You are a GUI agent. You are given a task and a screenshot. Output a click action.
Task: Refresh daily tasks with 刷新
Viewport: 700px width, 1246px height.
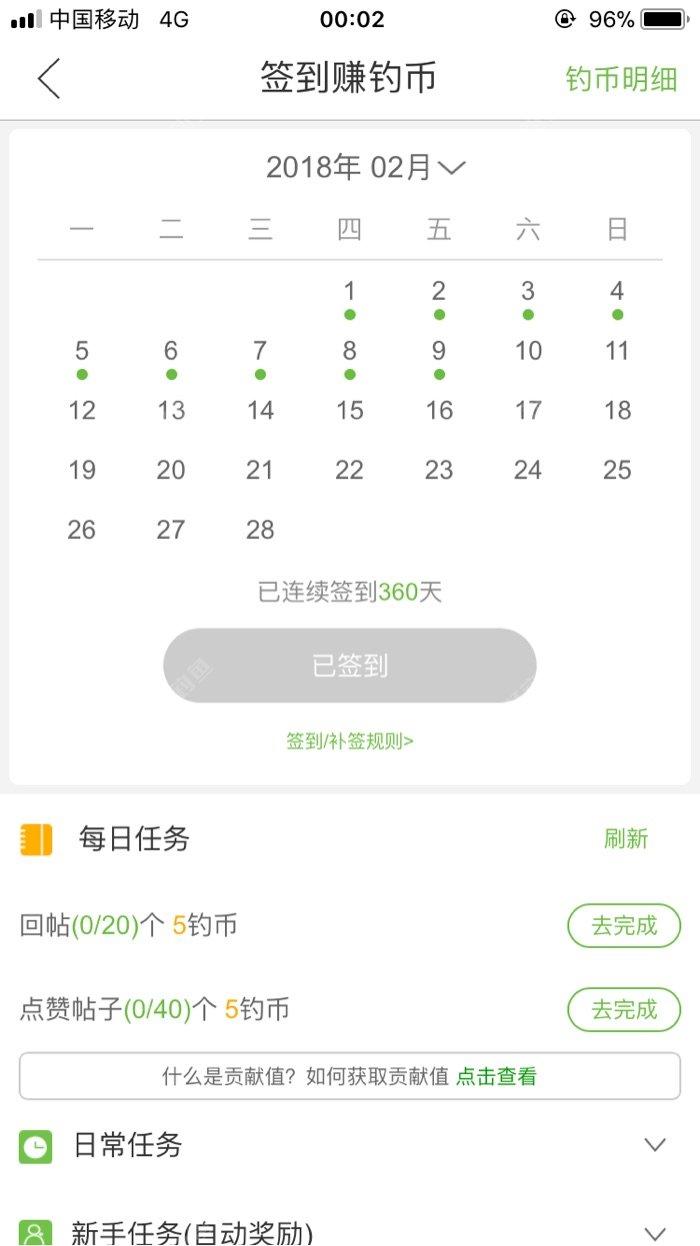point(626,839)
